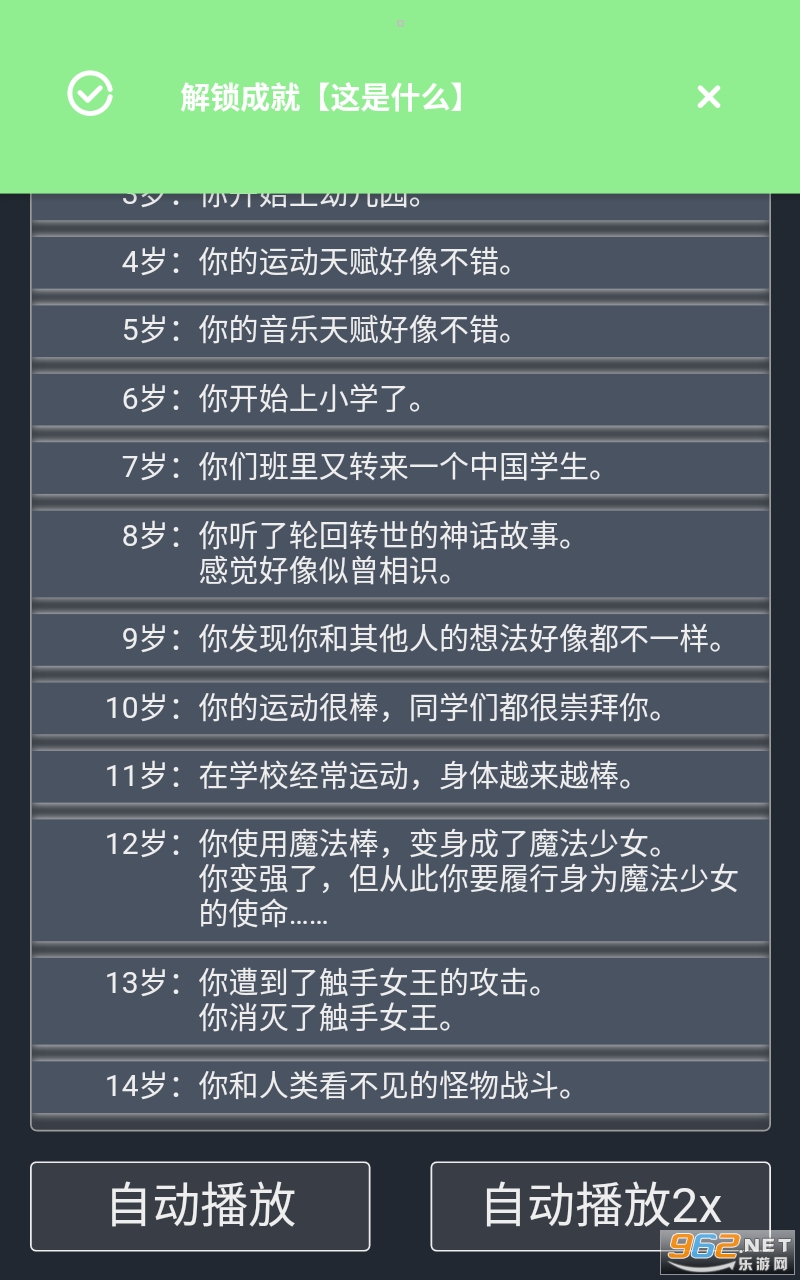The height and width of the screenshot is (1280, 800).
Task: Start 自动播放2x double-speed auto-play
Action: tap(600, 1205)
